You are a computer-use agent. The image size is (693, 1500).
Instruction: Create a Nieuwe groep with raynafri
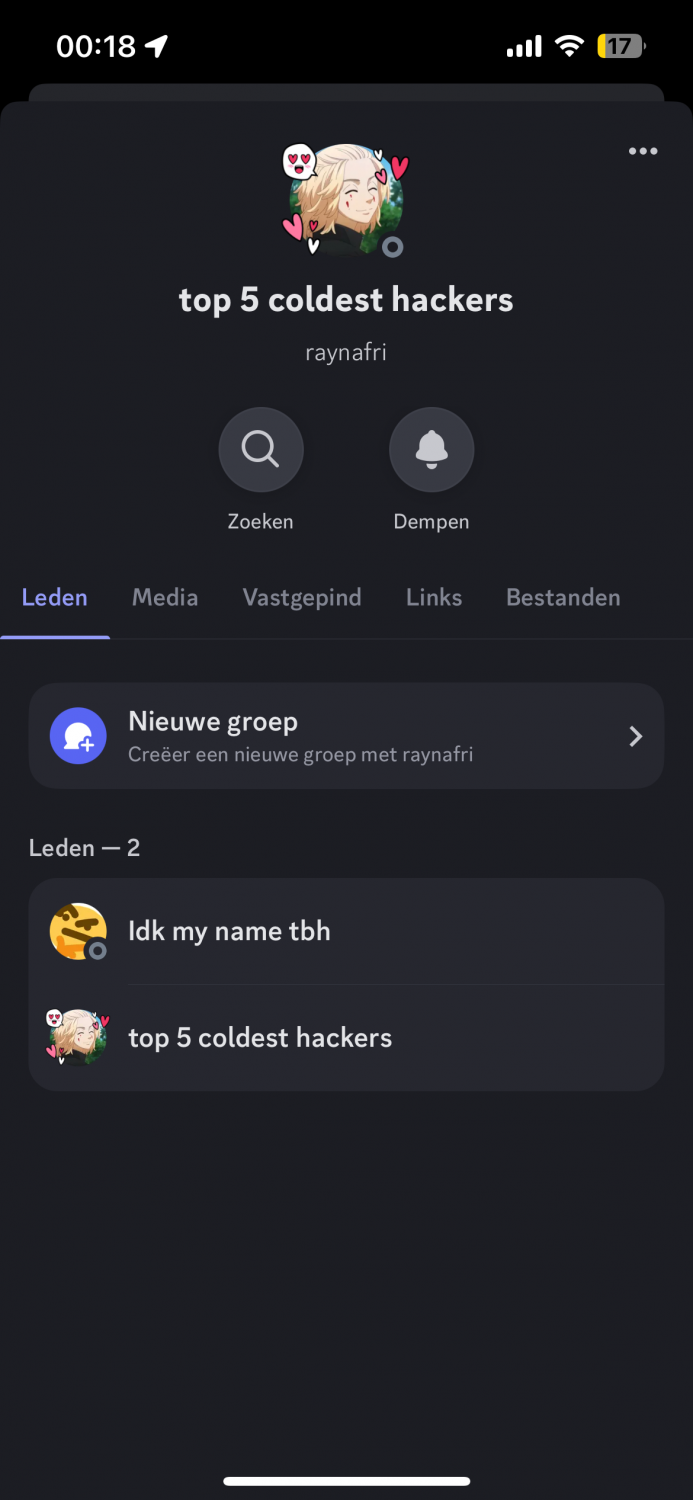click(x=346, y=736)
